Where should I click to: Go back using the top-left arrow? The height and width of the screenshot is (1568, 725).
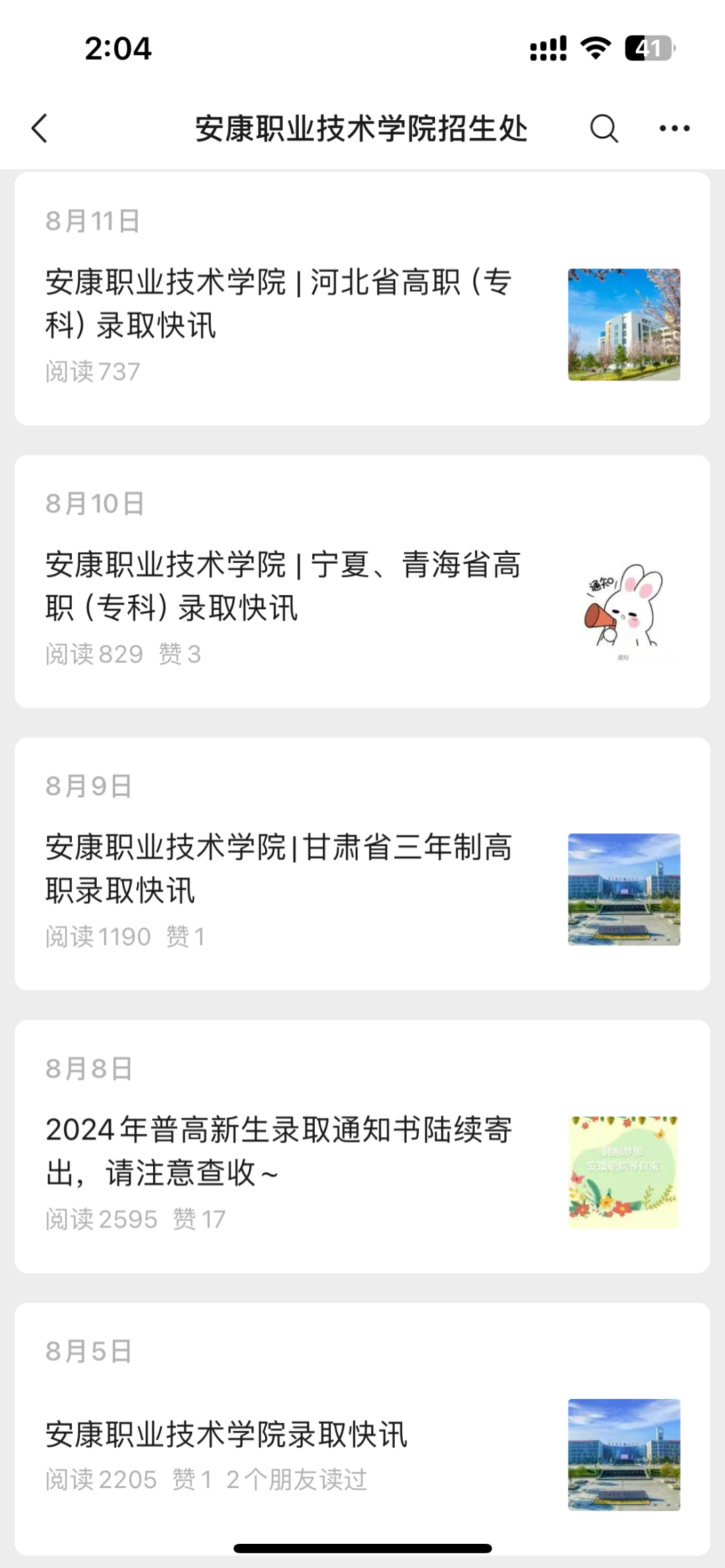[40, 128]
